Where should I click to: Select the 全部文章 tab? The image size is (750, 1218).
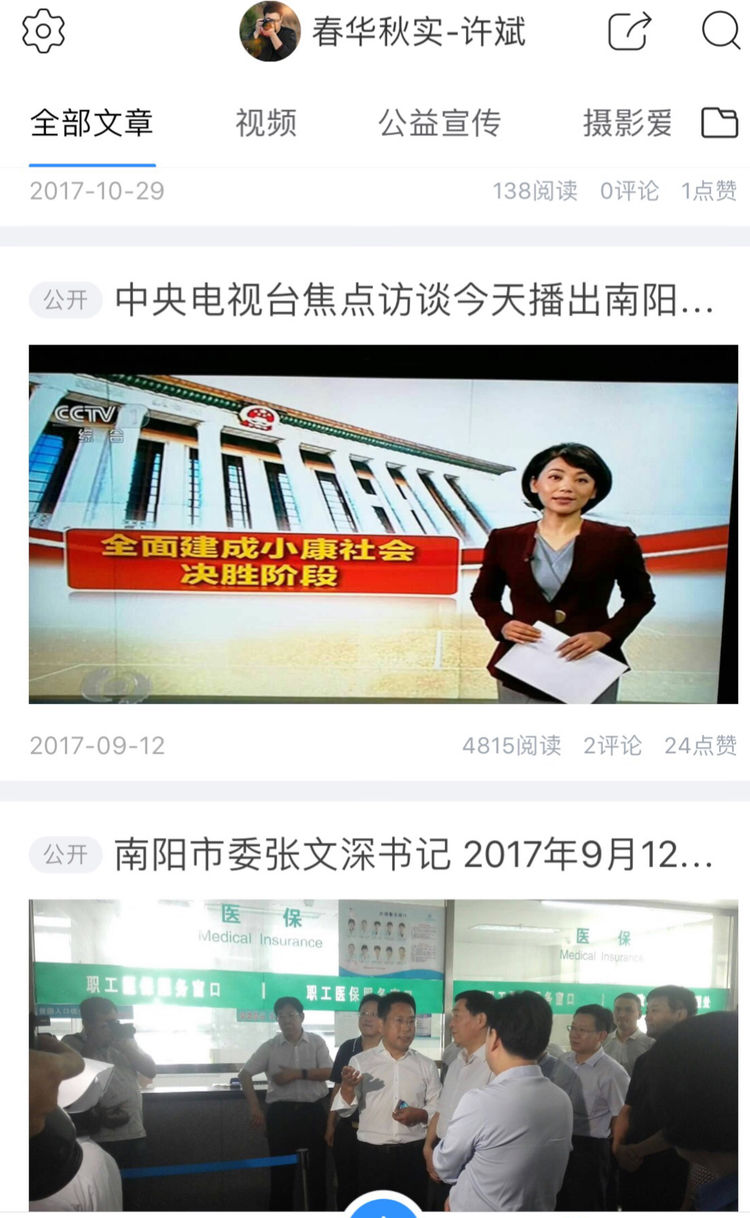coord(91,123)
